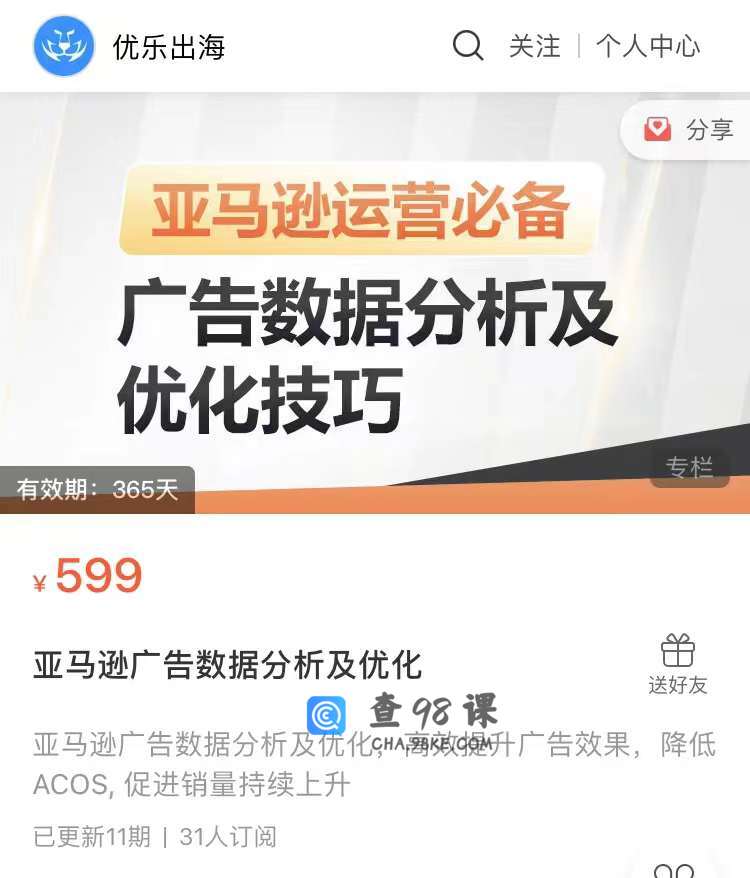This screenshot has width=750, height=878.
Task: Tap 送好友 gift icon
Action: pos(678,663)
